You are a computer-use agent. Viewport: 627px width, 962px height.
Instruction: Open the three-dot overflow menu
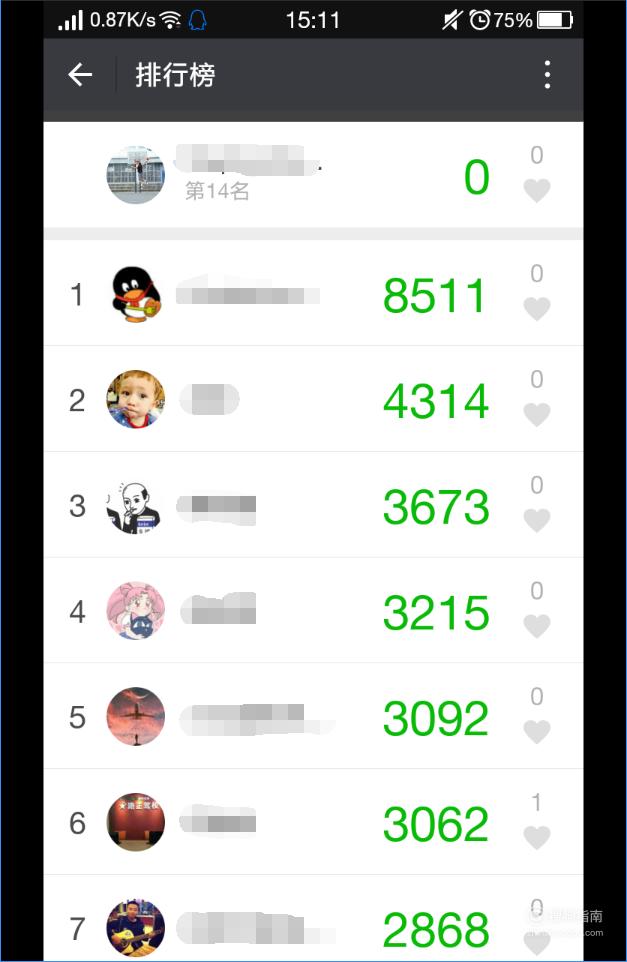[x=547, y=75]
